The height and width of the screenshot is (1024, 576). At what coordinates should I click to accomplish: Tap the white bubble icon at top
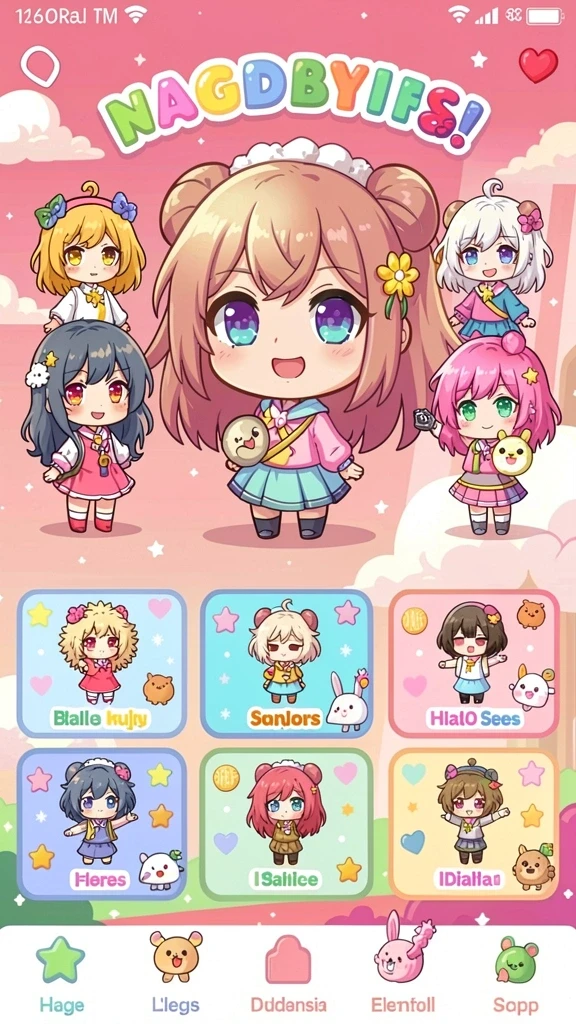(40, 67)
